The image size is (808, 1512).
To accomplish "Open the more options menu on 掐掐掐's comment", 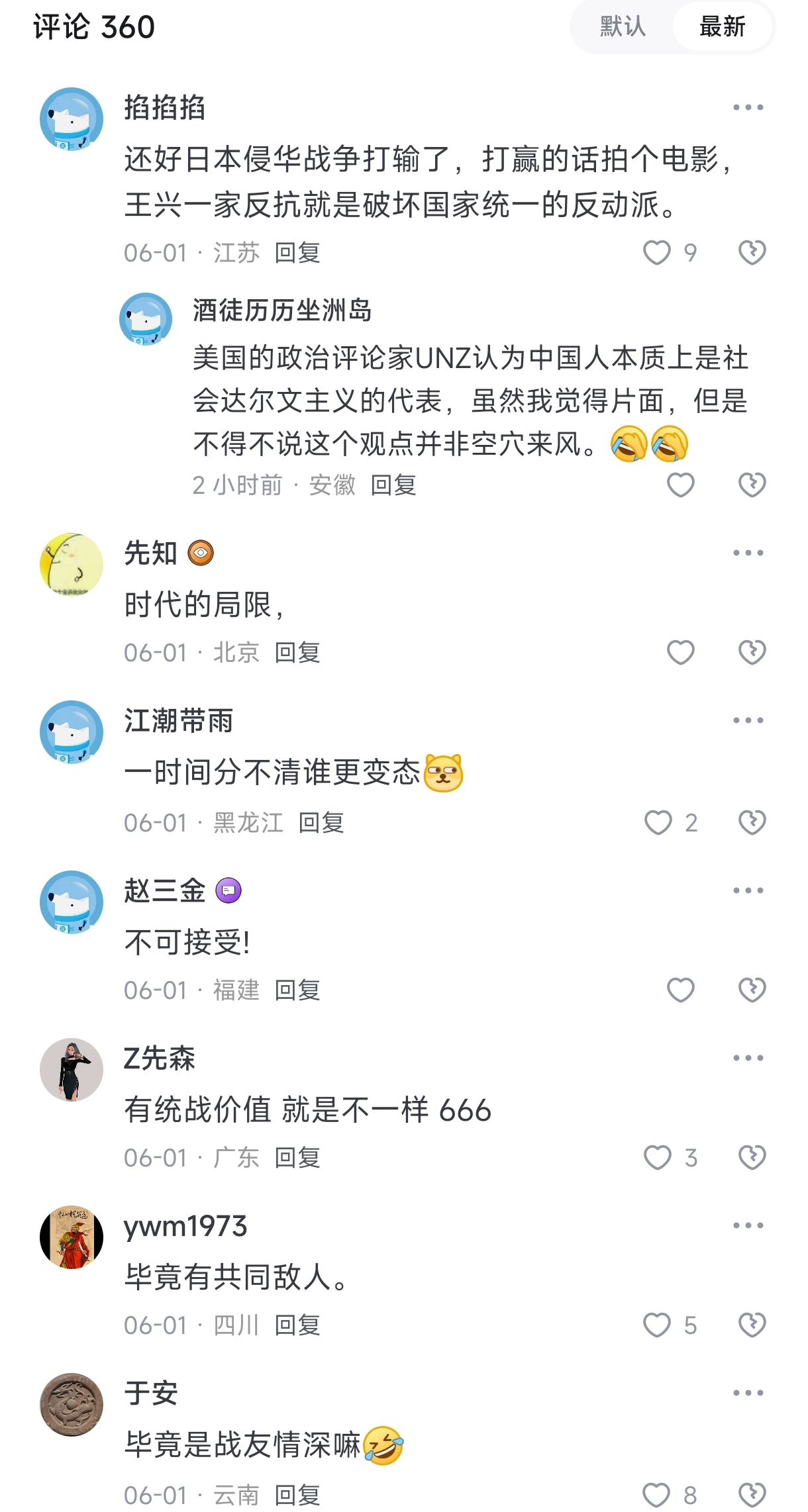I will click(748, 107).
